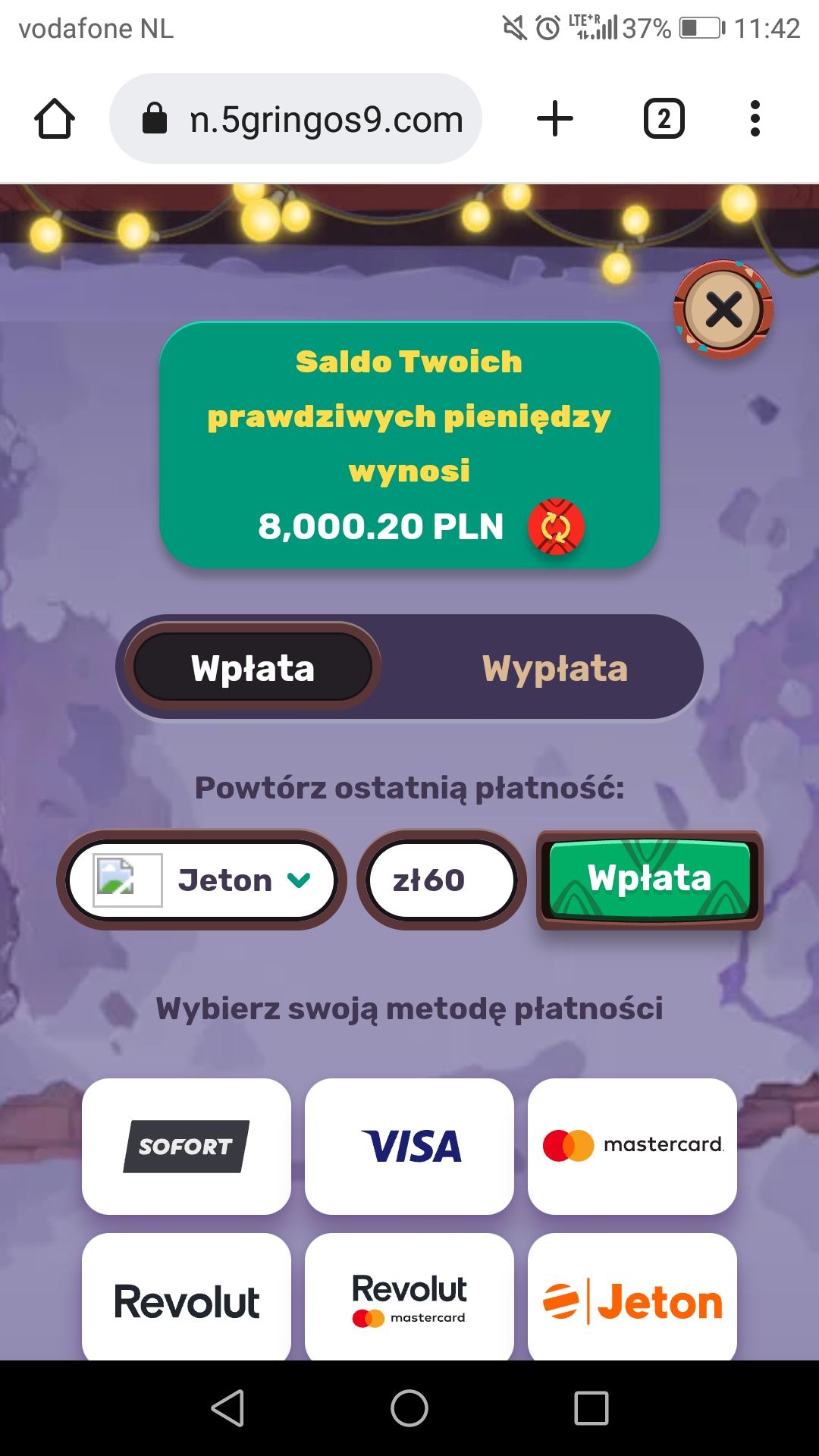Open the browser overflow menu
This screenshot has height=1456, width=819.
(755, 119)
